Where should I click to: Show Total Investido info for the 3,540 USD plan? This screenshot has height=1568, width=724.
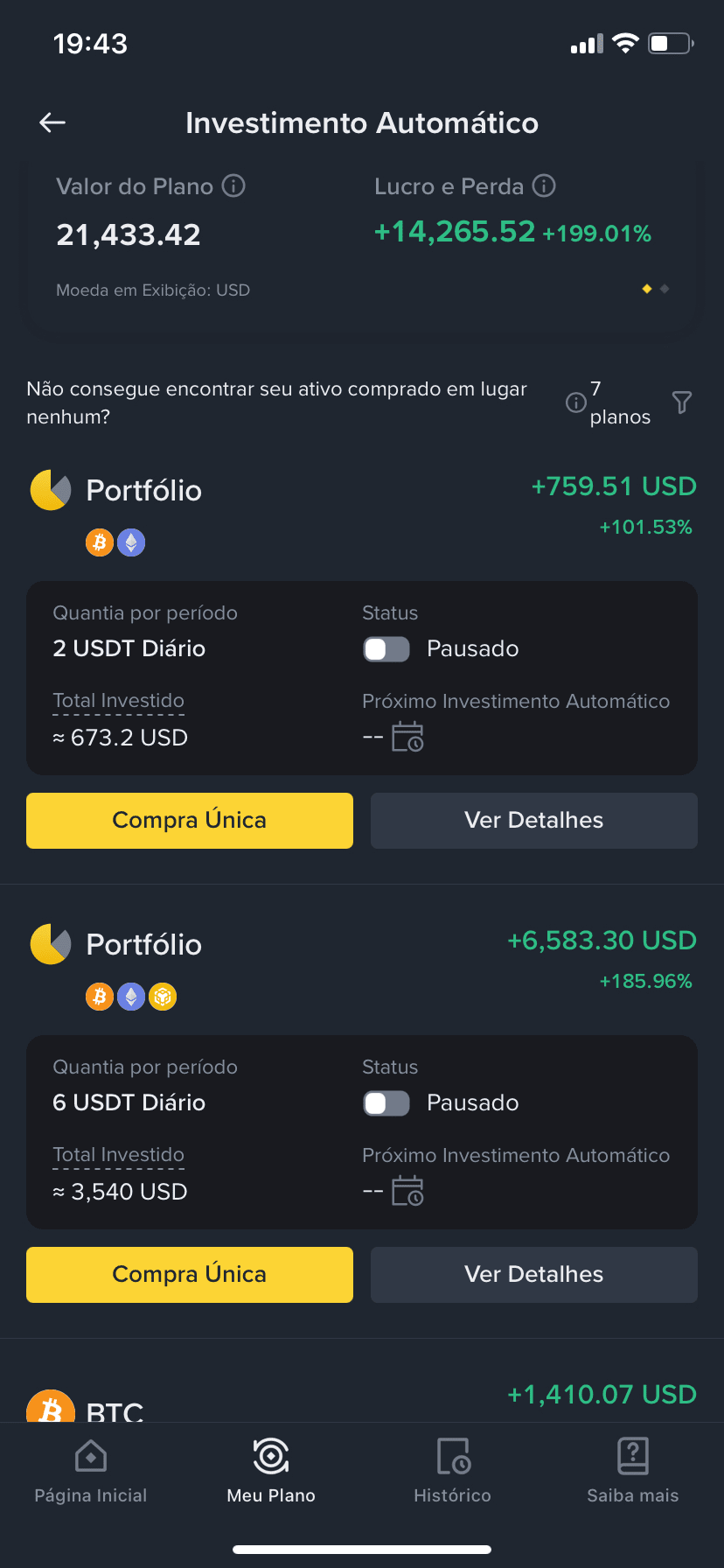point(118,1155)
